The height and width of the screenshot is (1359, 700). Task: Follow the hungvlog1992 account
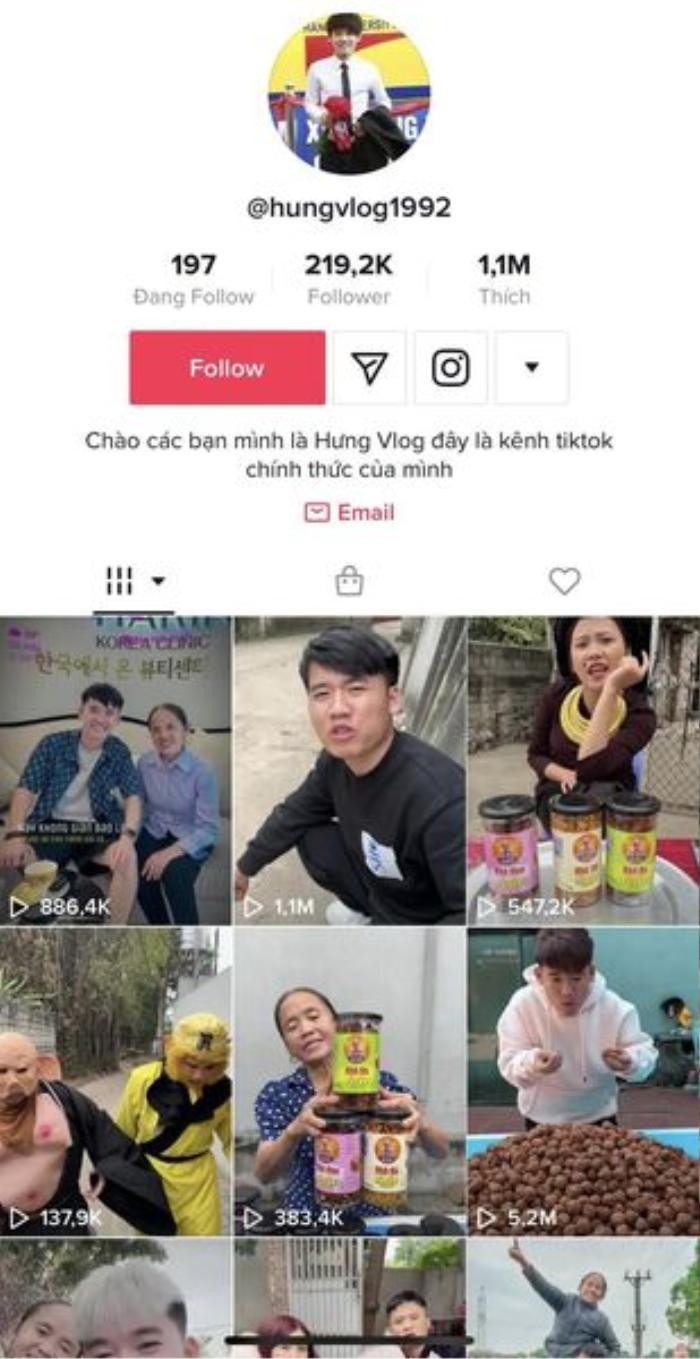pyautogui.click(x=227, y=368)
